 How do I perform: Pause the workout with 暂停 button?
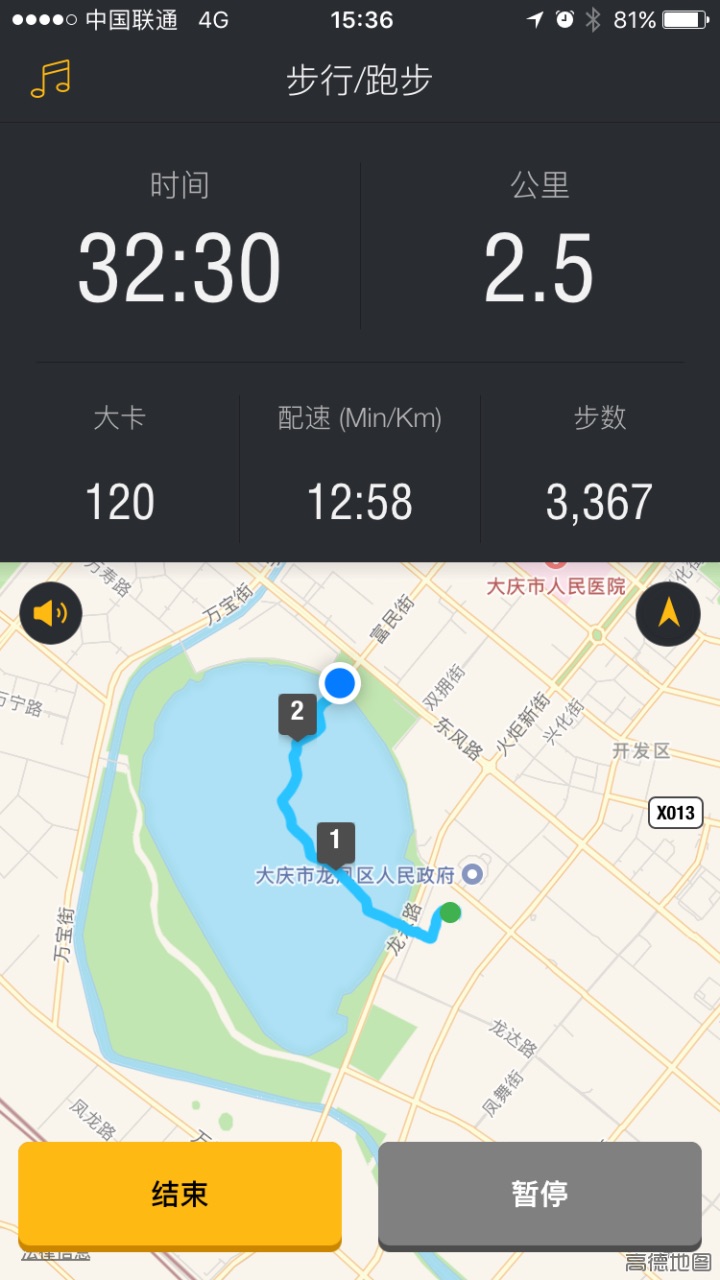[x=540, y=1194]
